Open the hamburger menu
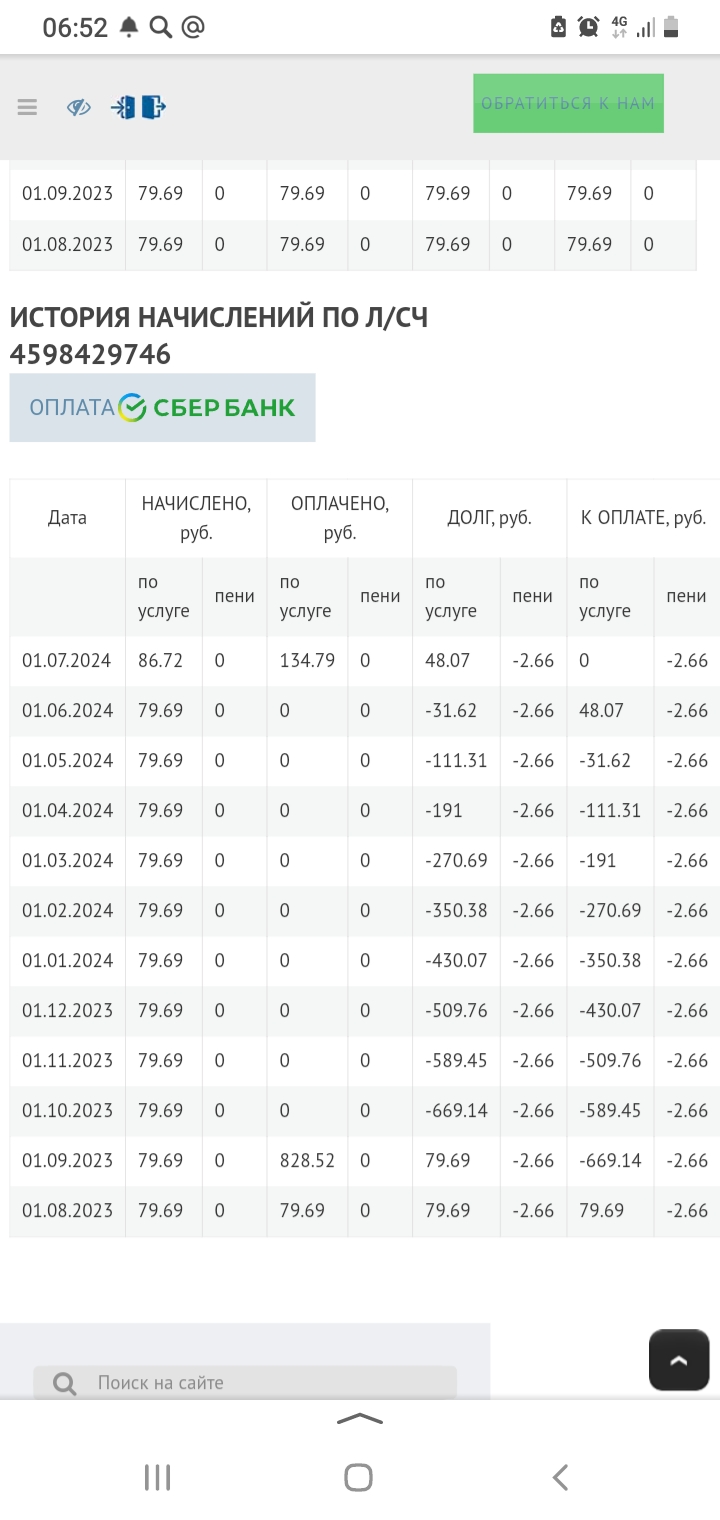This screenshot has width=720, height=1520. (27, 108)
